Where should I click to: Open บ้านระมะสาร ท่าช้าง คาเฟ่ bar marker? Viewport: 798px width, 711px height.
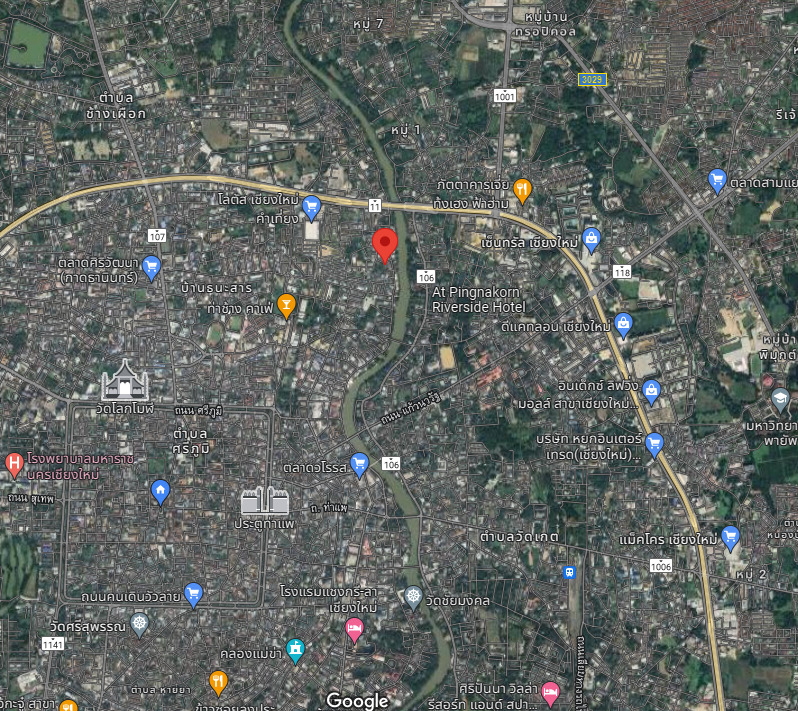(287, 305)
